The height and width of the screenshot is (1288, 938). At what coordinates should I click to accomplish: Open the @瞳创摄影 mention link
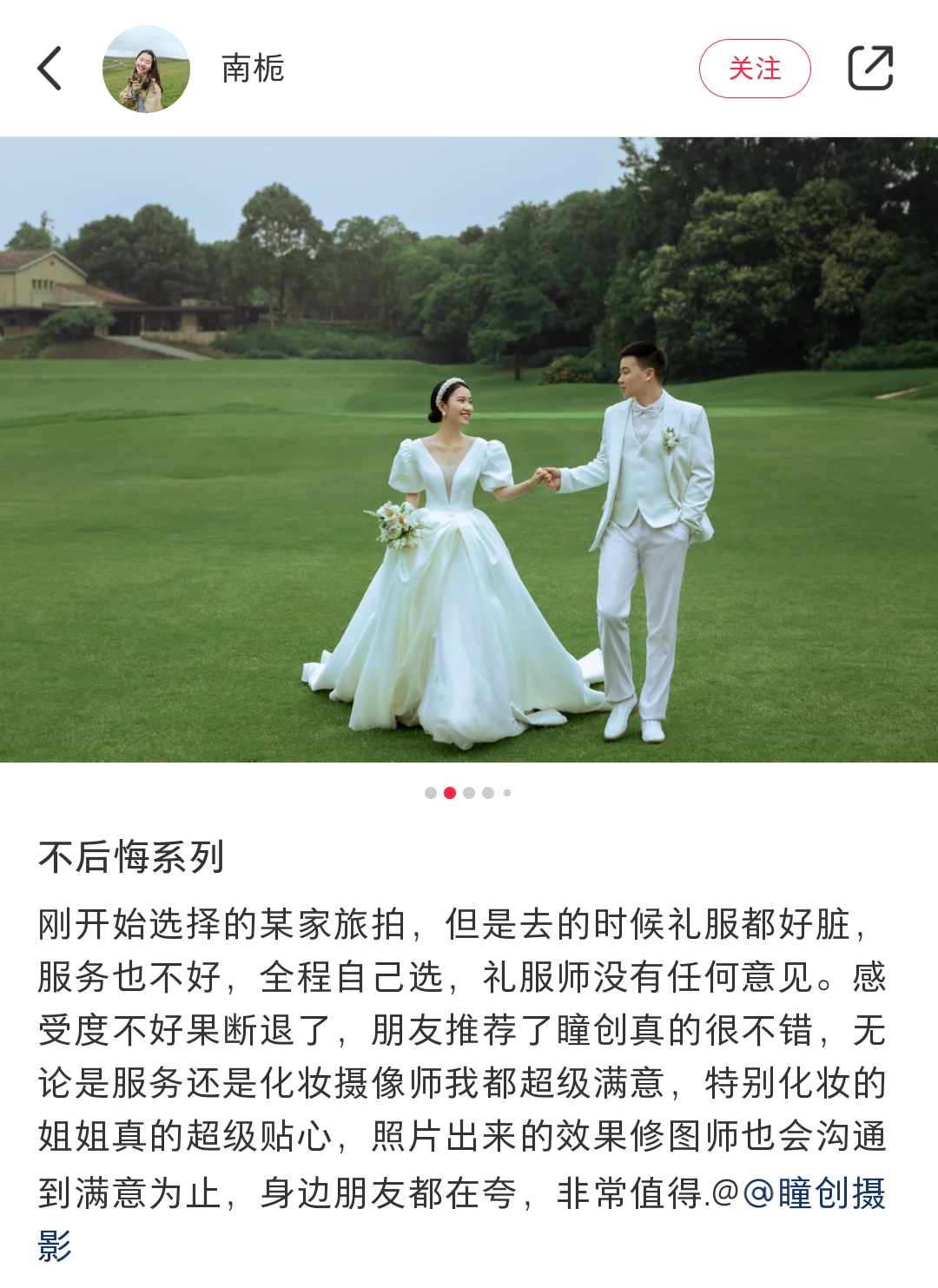tap(814, 1193)
